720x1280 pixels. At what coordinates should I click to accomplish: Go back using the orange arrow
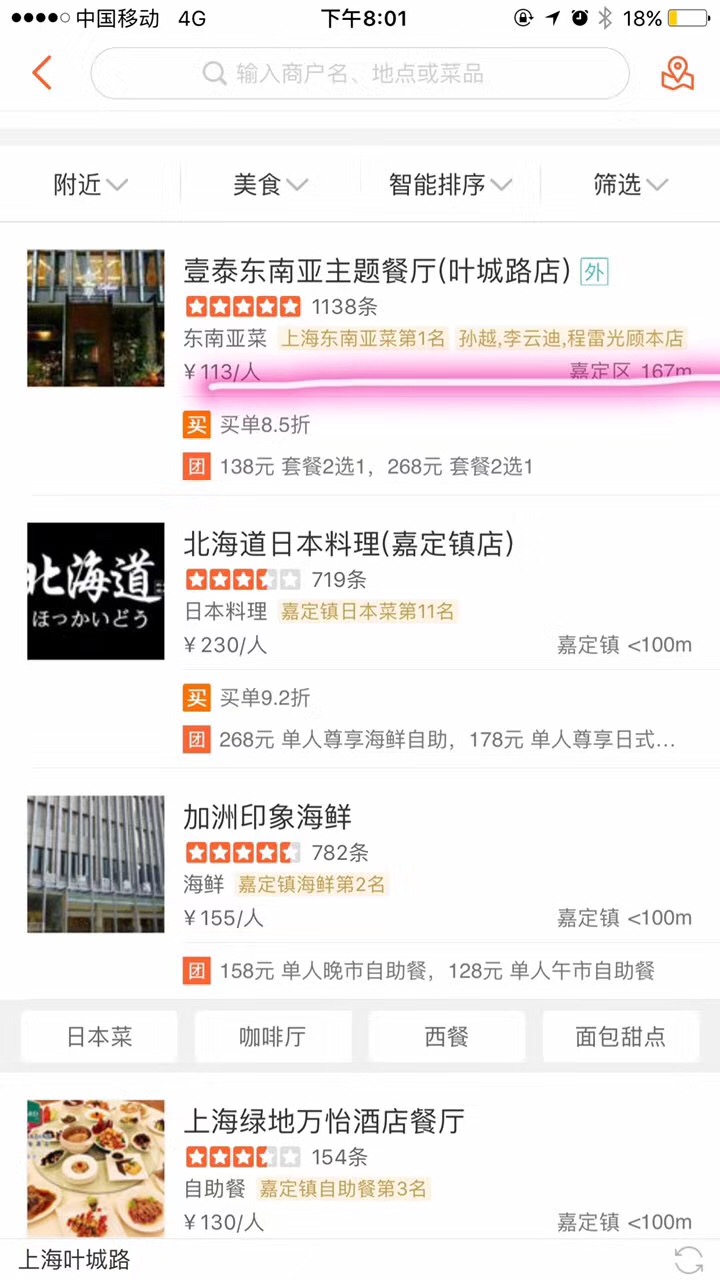tap(41, 73)
